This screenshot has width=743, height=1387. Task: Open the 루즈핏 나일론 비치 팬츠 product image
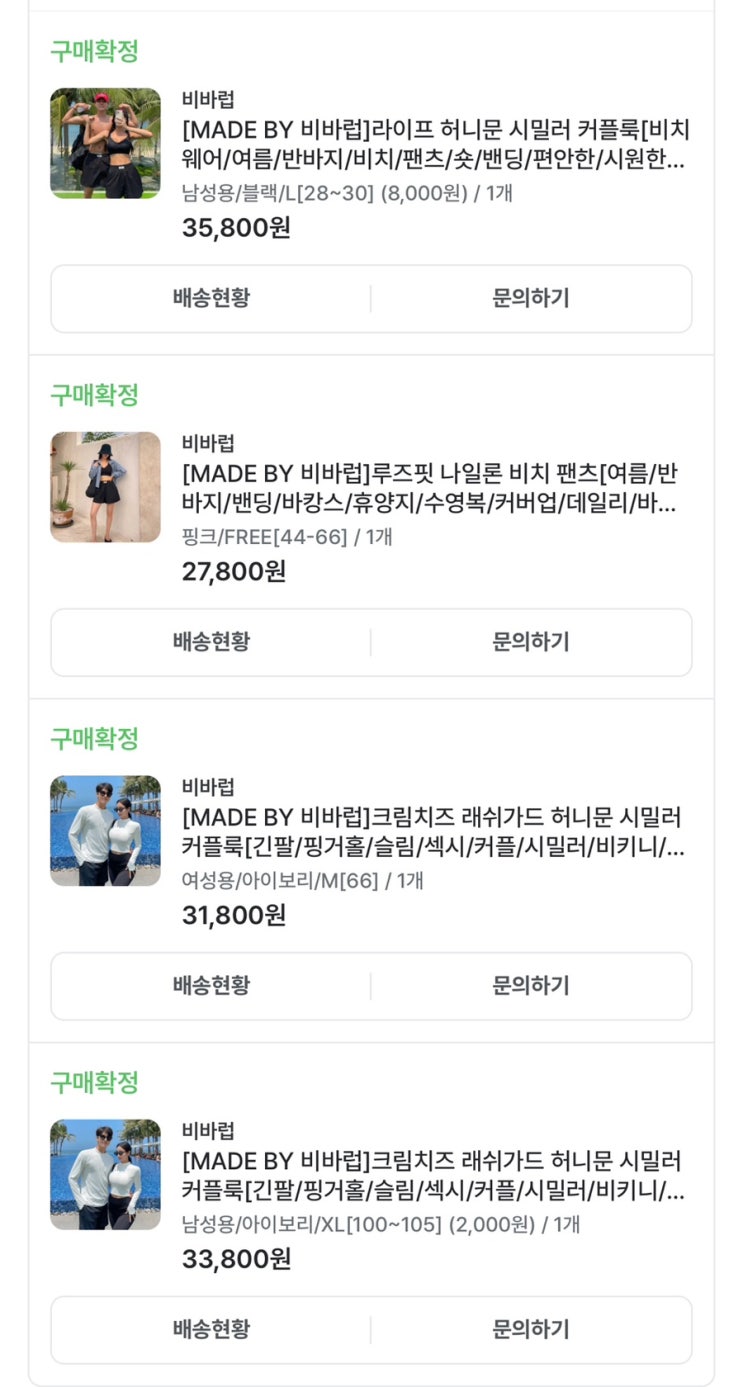pos(105,487)
